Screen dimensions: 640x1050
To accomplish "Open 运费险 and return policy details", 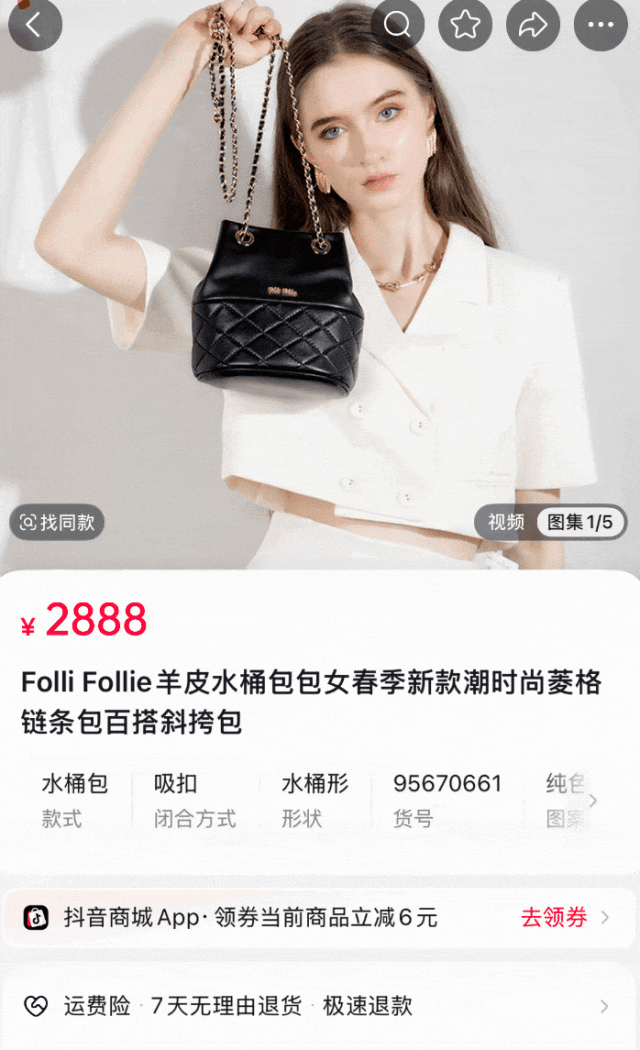I will [320, 1006].
